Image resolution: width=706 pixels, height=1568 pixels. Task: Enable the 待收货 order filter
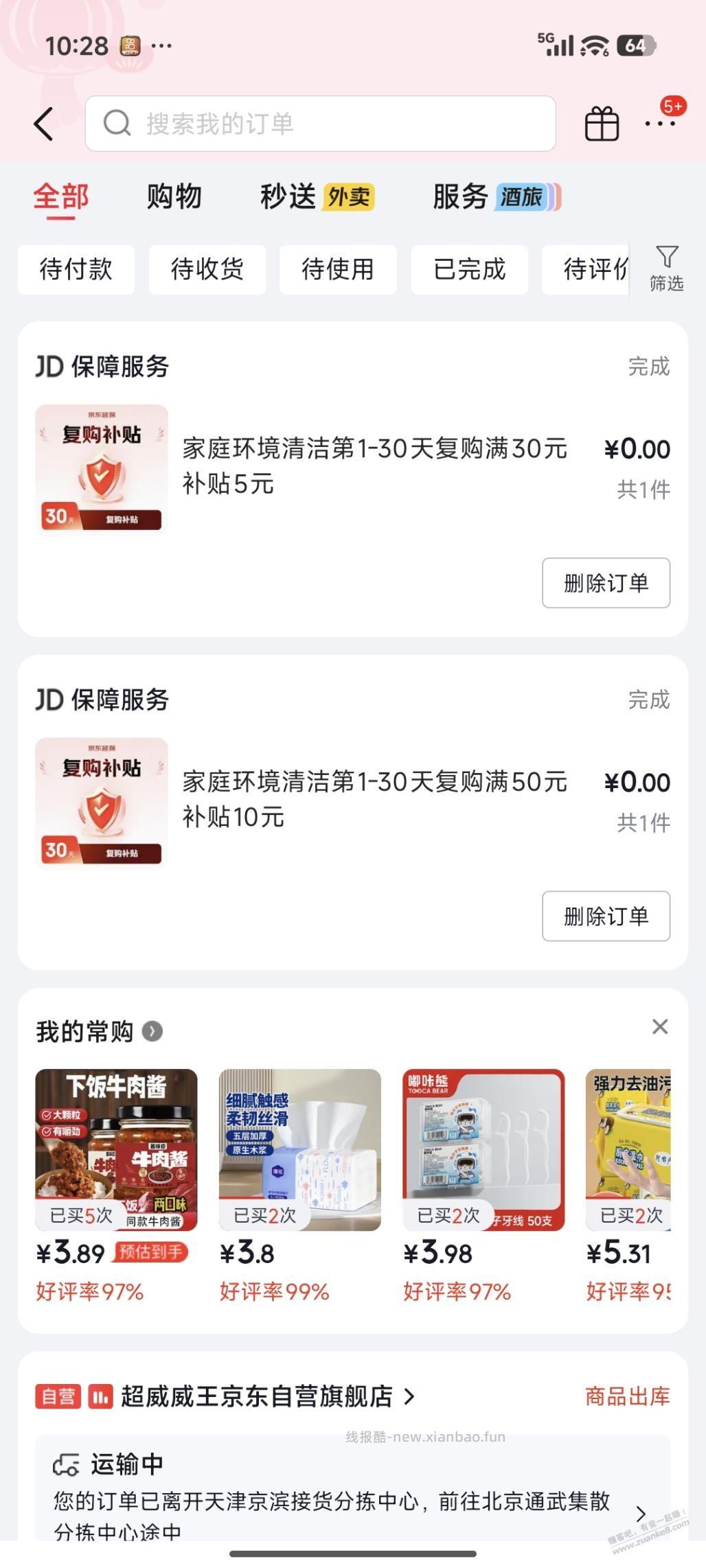(207, 269)
